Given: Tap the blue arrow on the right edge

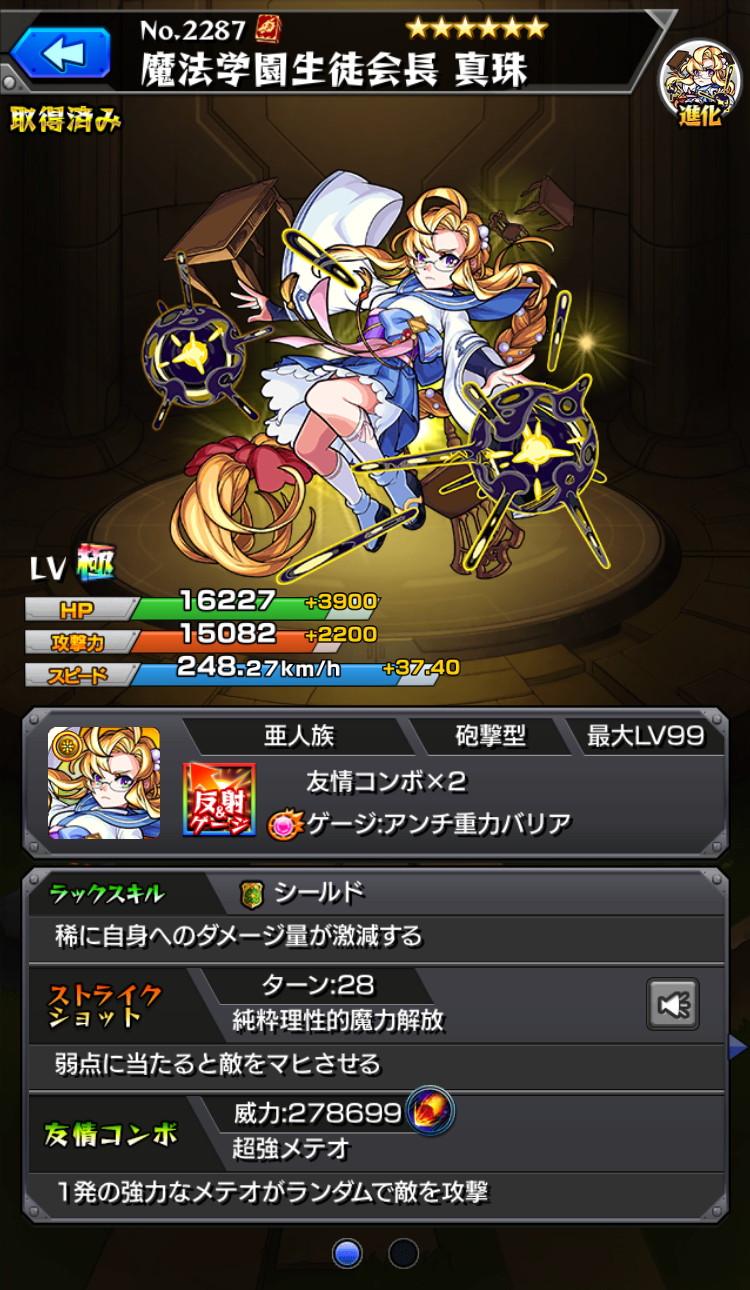Looking at the screenshot, I should click(x=739, y=1046).
